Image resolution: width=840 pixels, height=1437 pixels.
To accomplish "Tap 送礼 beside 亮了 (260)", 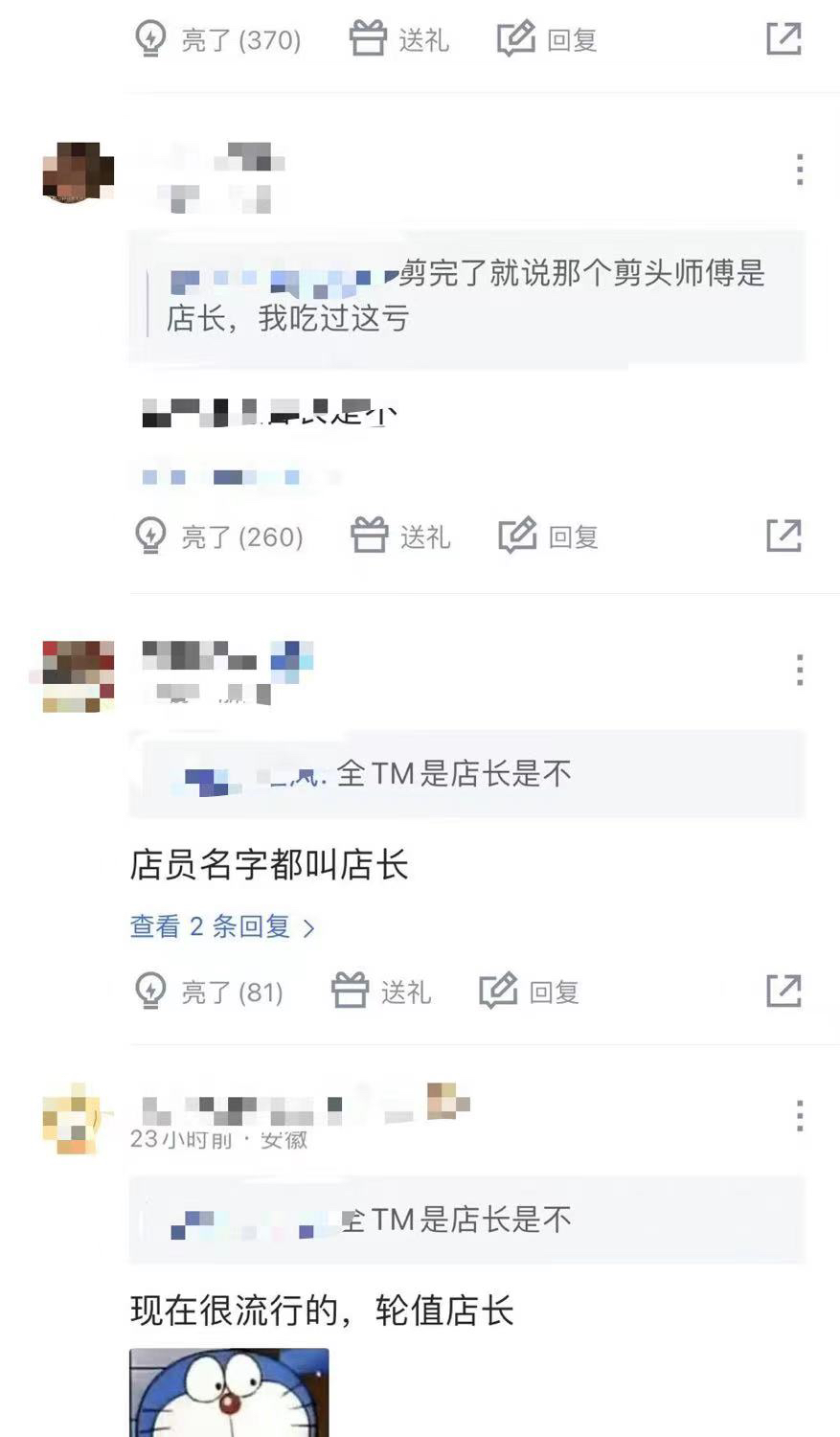I will 401,536.
